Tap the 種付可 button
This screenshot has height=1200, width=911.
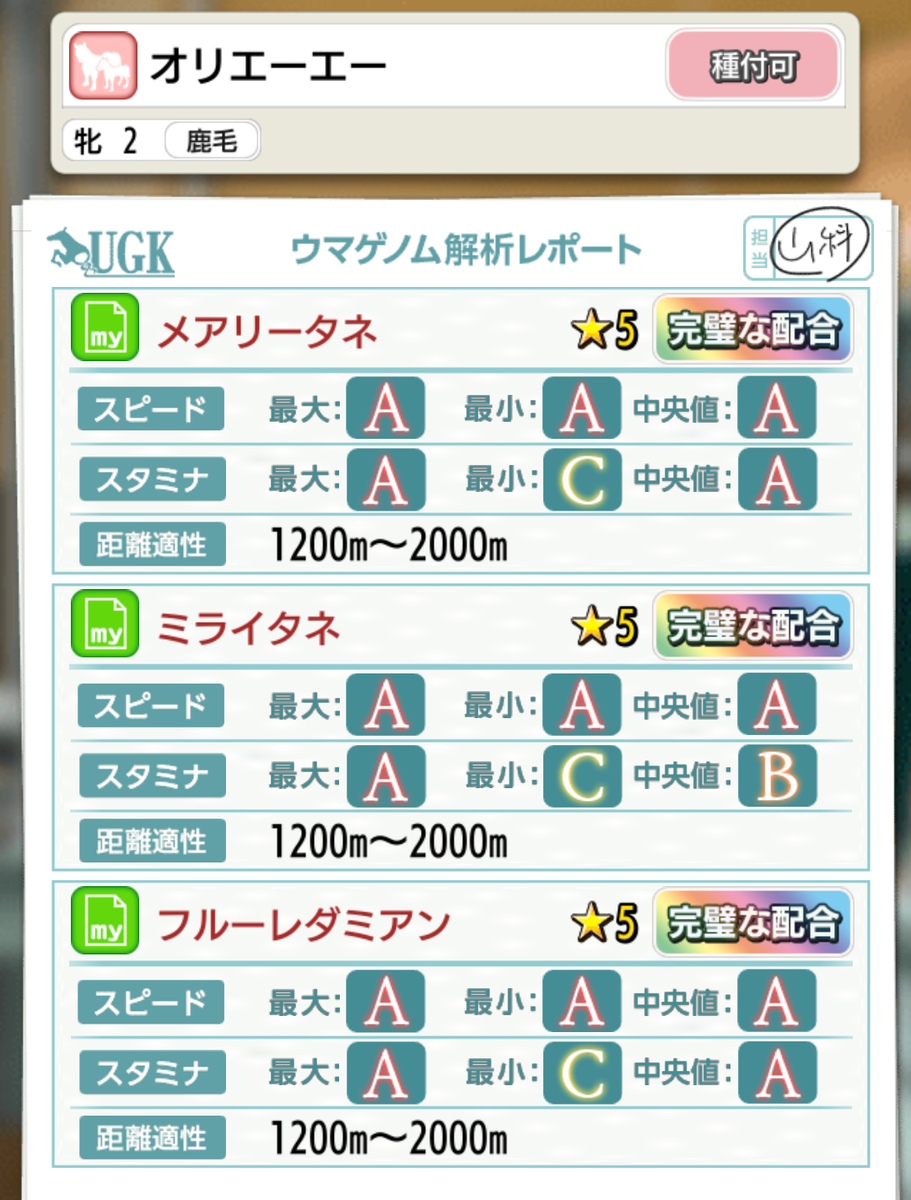[753, 68]
